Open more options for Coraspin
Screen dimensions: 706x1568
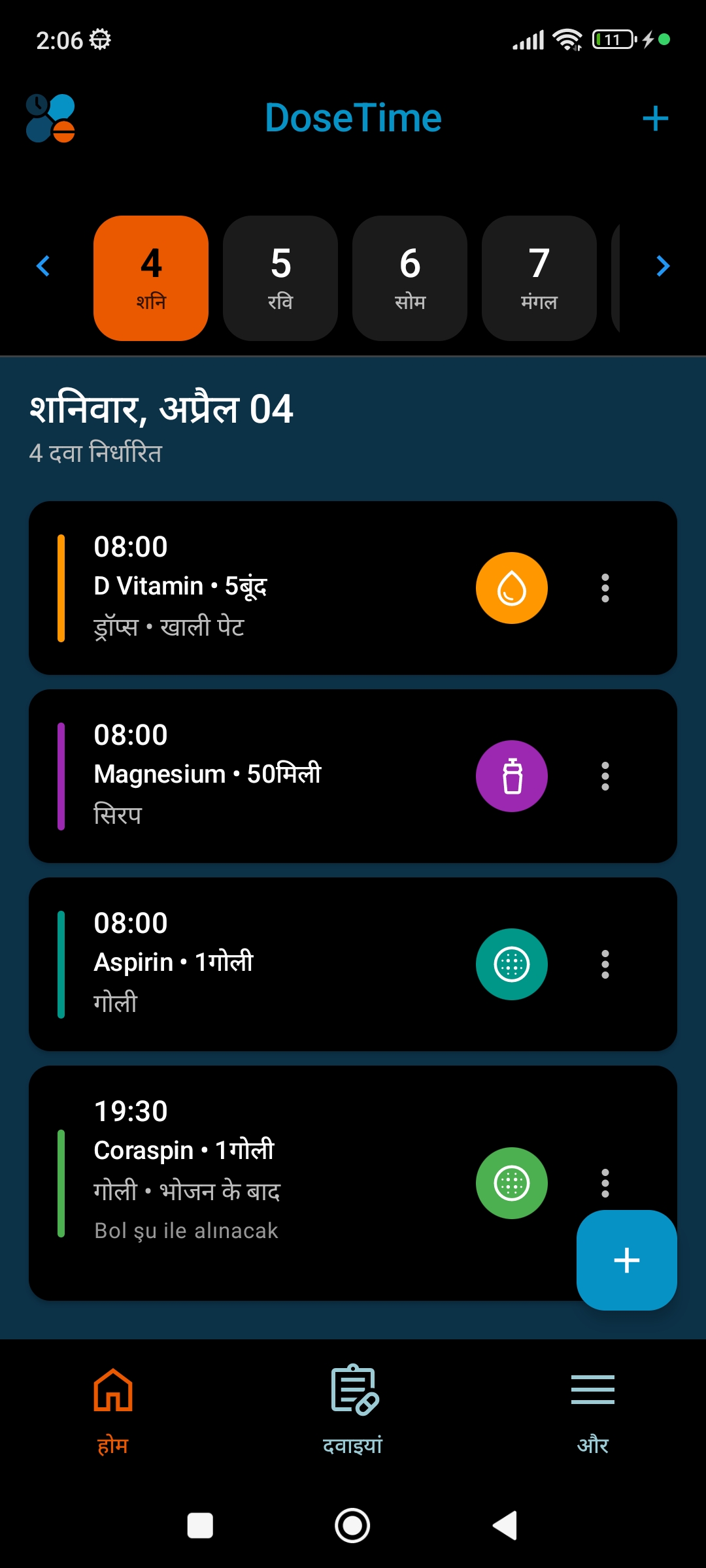pyautogui.click(x=605, y=1183)
